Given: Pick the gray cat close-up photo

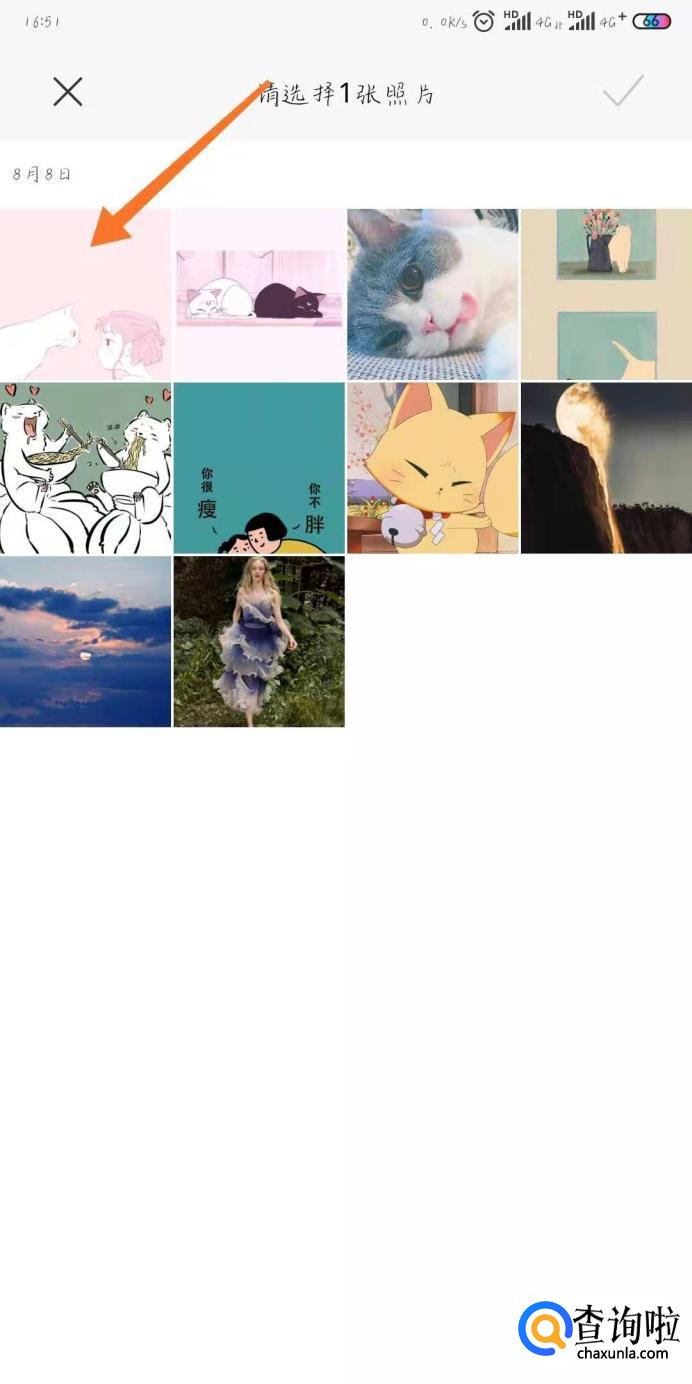Looking at the screenshot, I should point(432,294).
